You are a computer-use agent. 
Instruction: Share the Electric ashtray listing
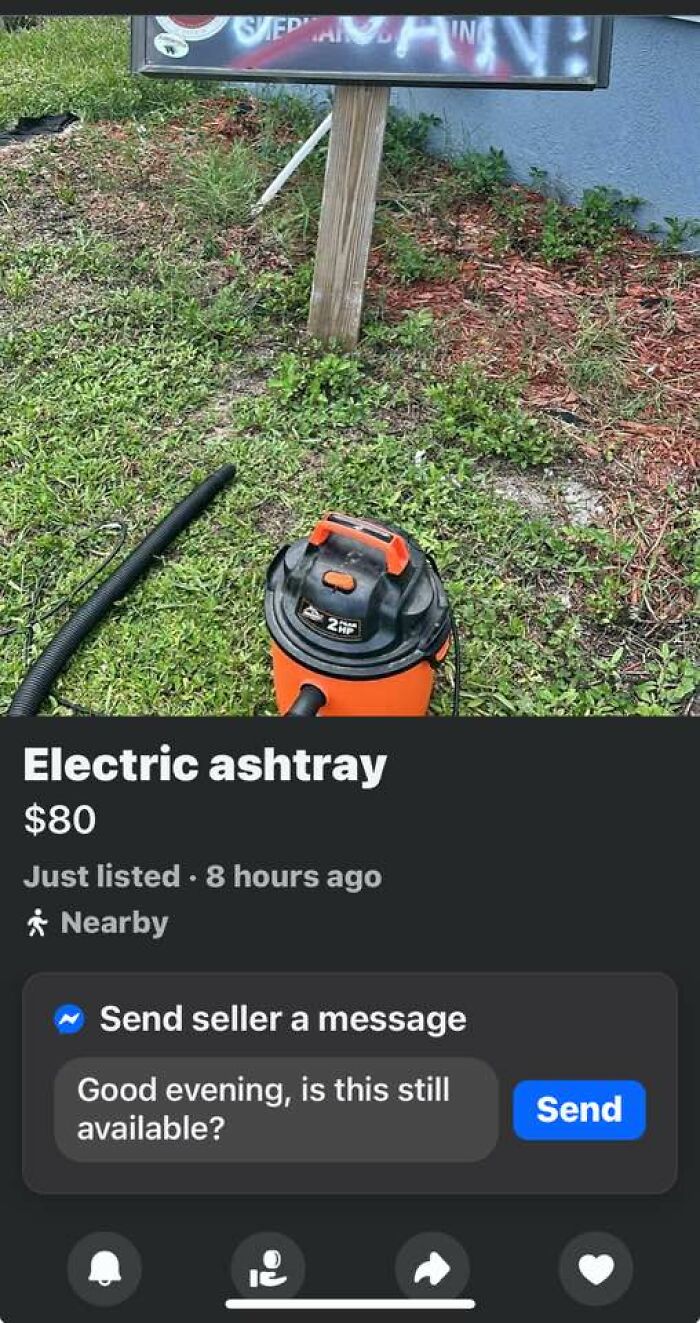(x=432, y=1268)
